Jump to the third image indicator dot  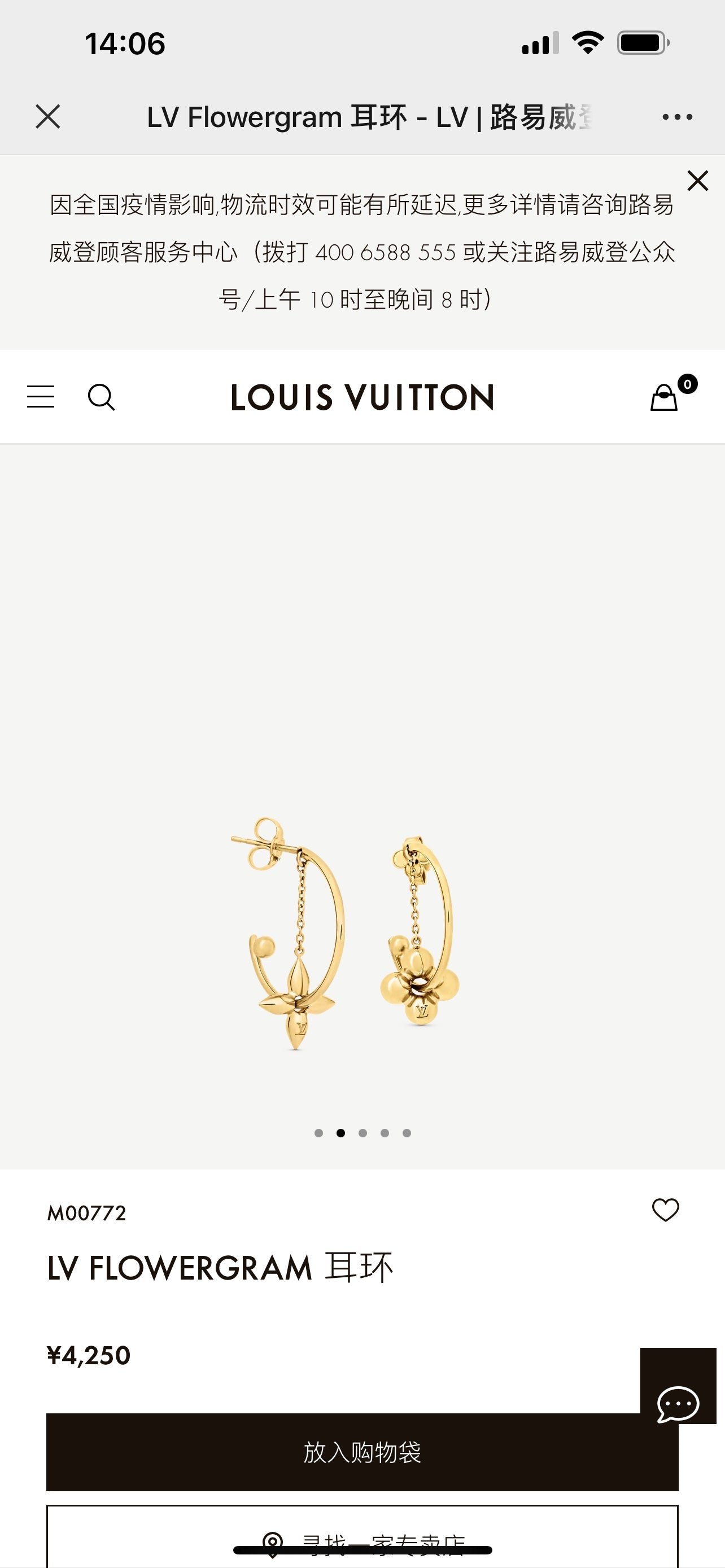pos(363,1133)
